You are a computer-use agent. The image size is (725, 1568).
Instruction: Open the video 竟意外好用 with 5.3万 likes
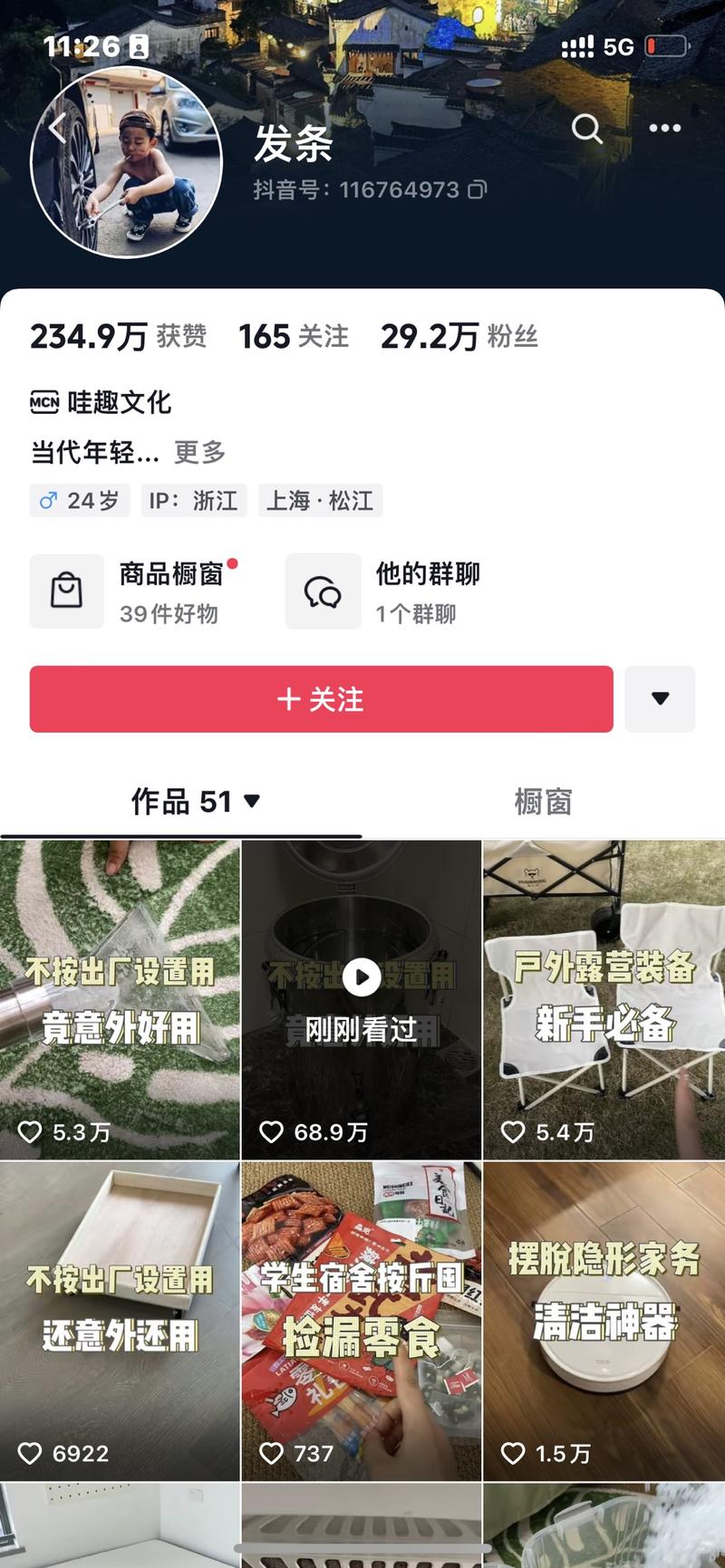(x=120, y=1000)
